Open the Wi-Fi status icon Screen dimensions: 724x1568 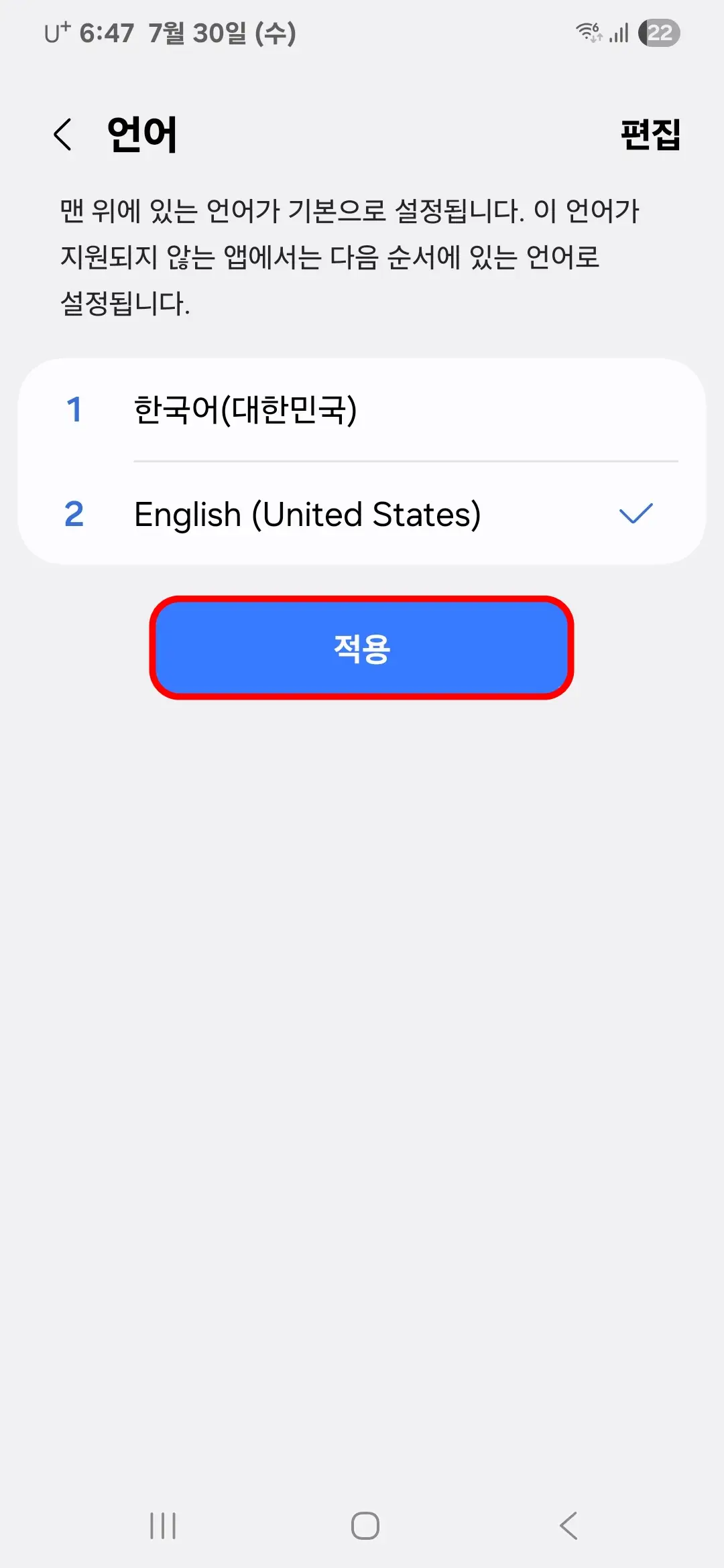590,32
